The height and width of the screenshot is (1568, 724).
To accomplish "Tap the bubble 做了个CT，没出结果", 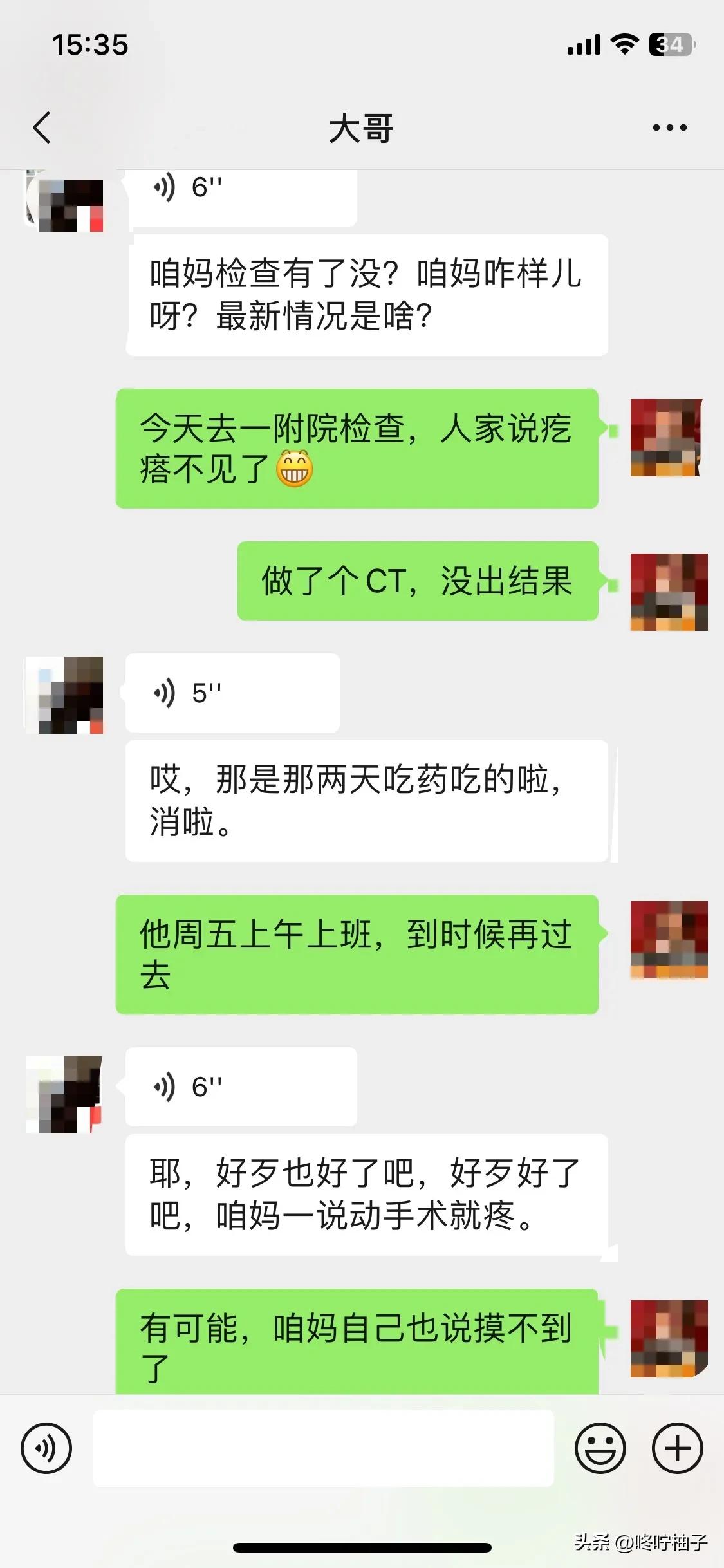I will pos(418,583).
